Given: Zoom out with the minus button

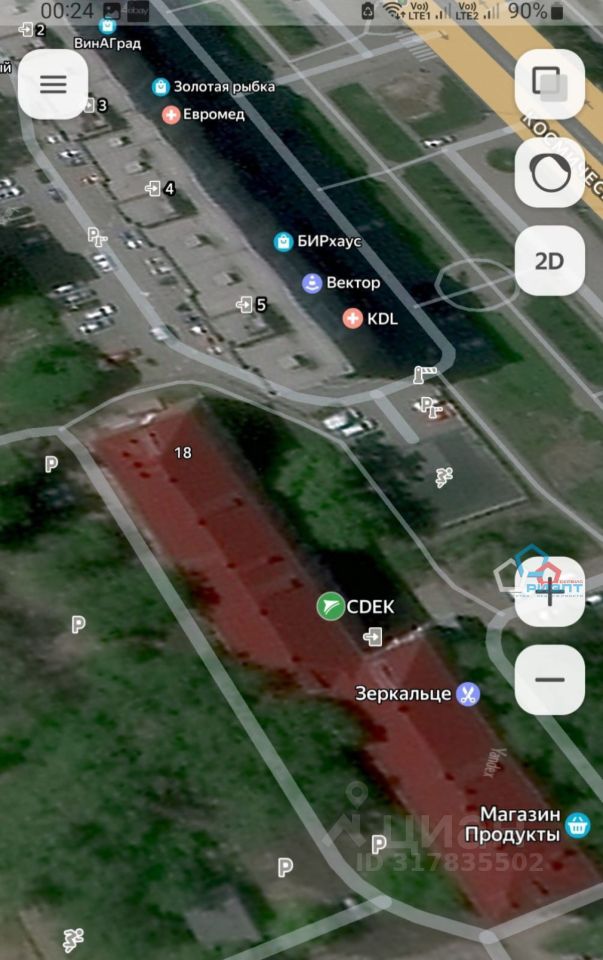Looking at the screenshot, I should click(549, 680).
